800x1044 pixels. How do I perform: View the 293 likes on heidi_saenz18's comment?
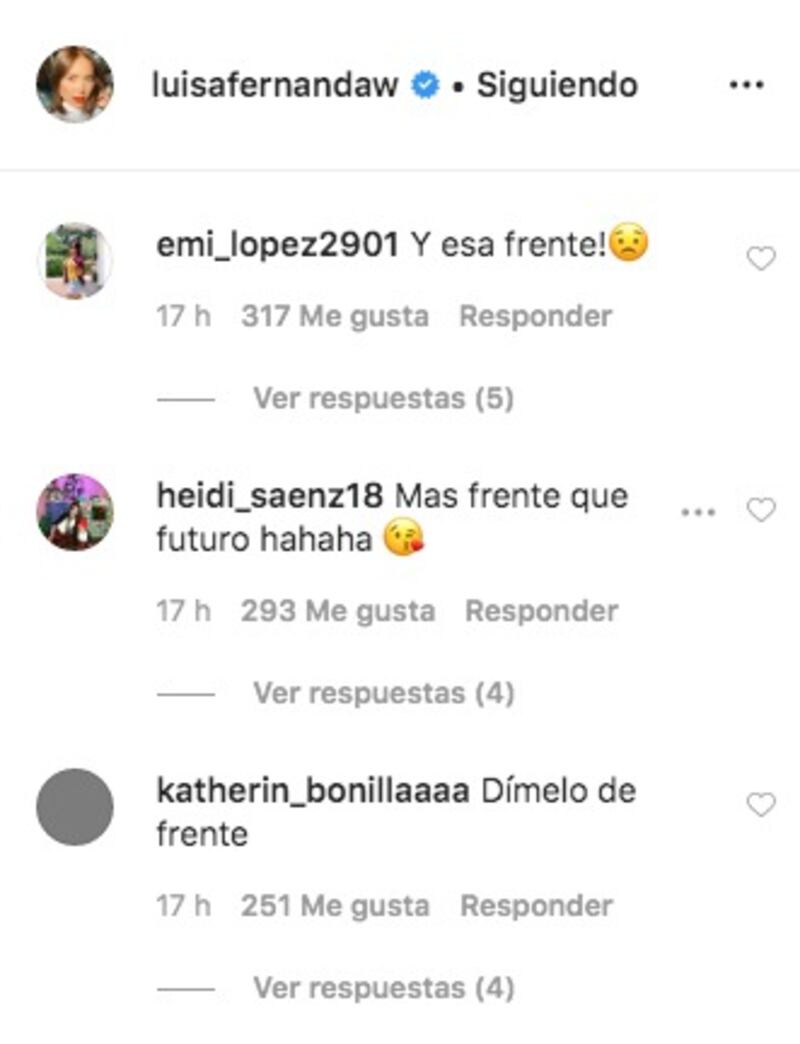[337, 611]
